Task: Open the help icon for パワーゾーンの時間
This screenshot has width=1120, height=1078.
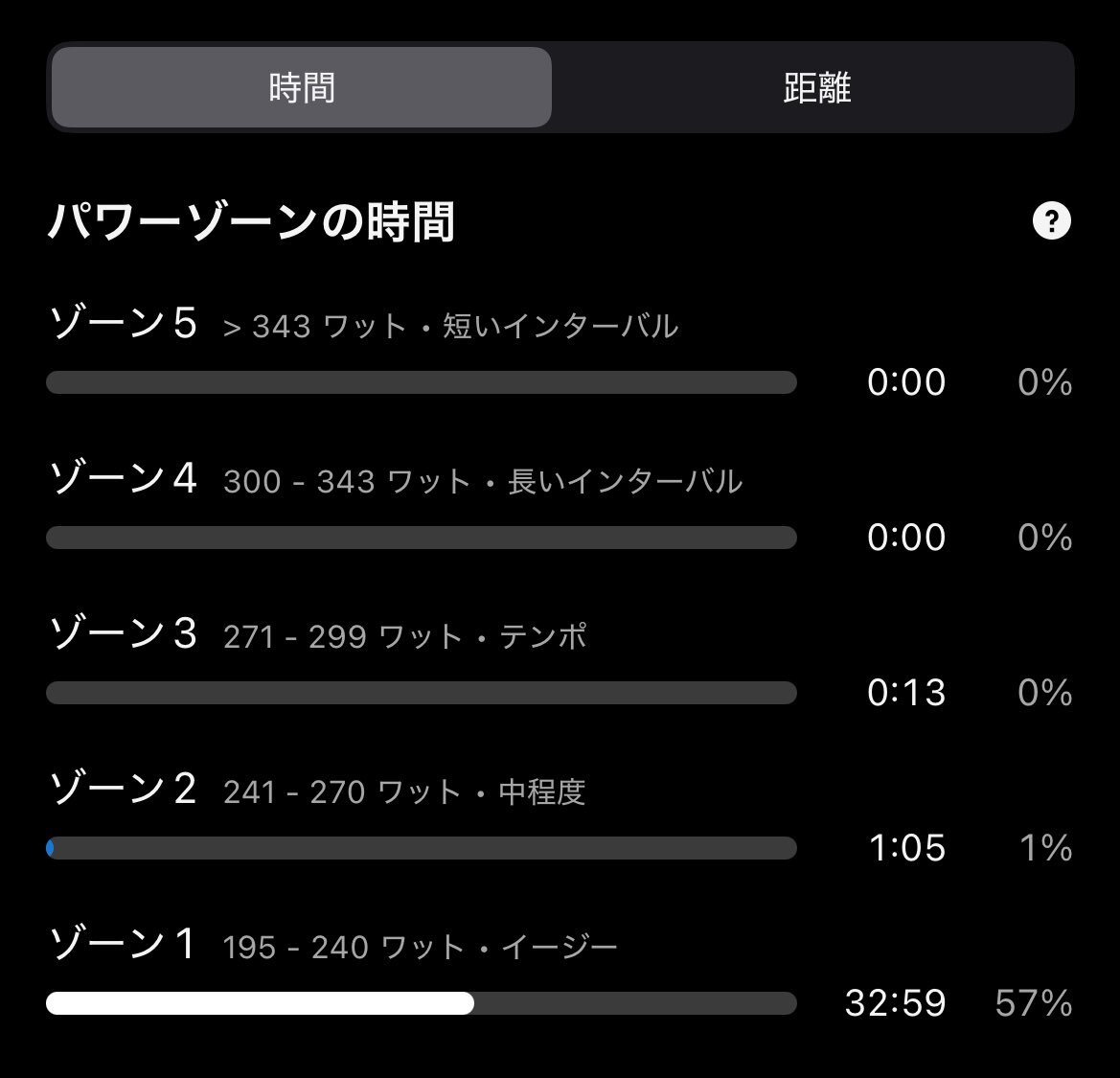Action: coord(1051,222)
